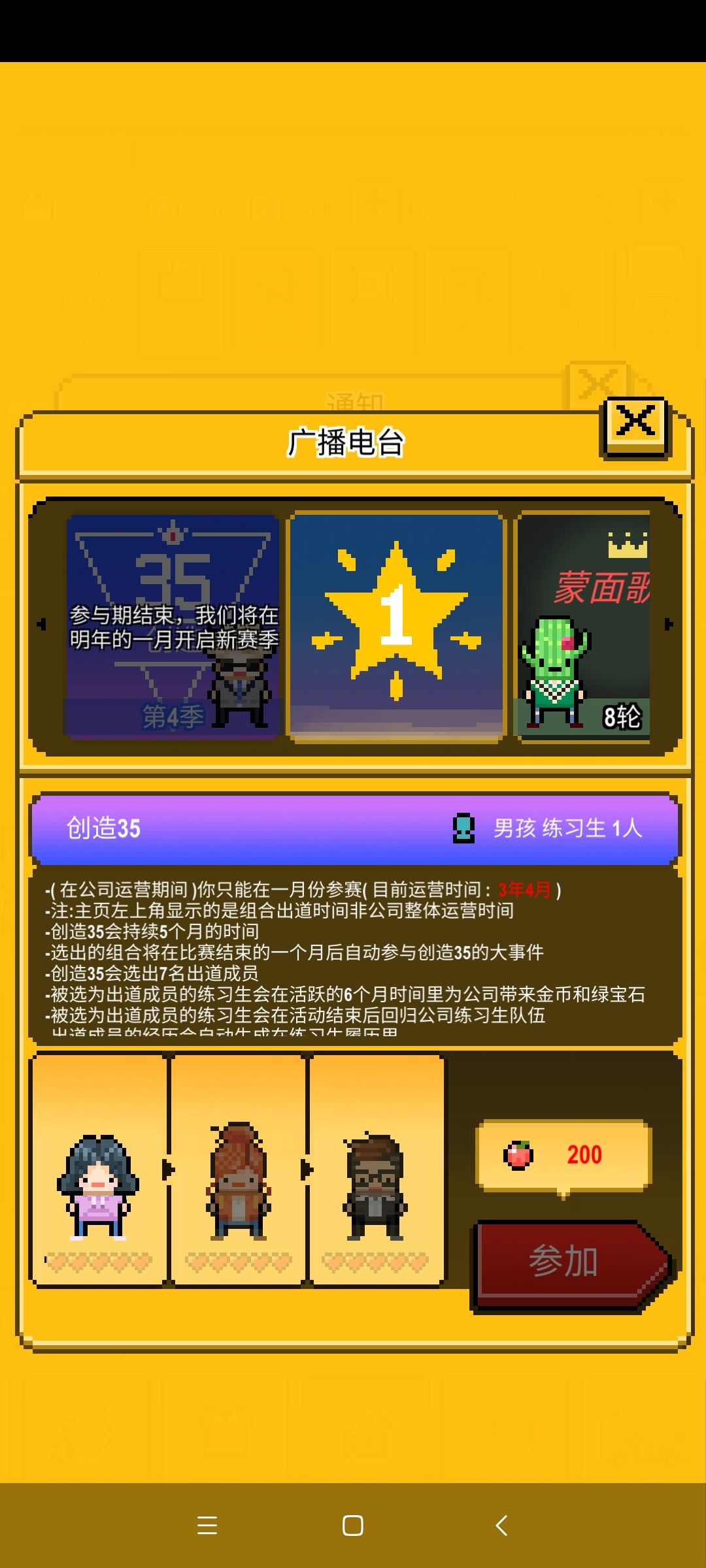This screenshot has width=706, height=1568.
Task: Select the 创造35 第4季 program card
Action: pyautogui.click(x=173, y=627)
